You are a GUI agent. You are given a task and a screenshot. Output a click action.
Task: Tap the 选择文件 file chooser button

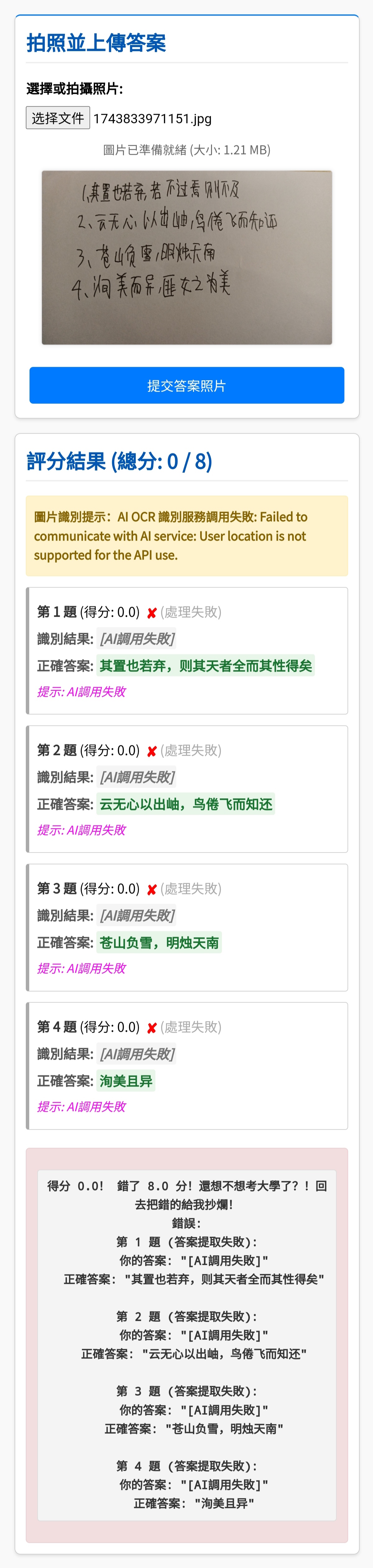[58, 118]
